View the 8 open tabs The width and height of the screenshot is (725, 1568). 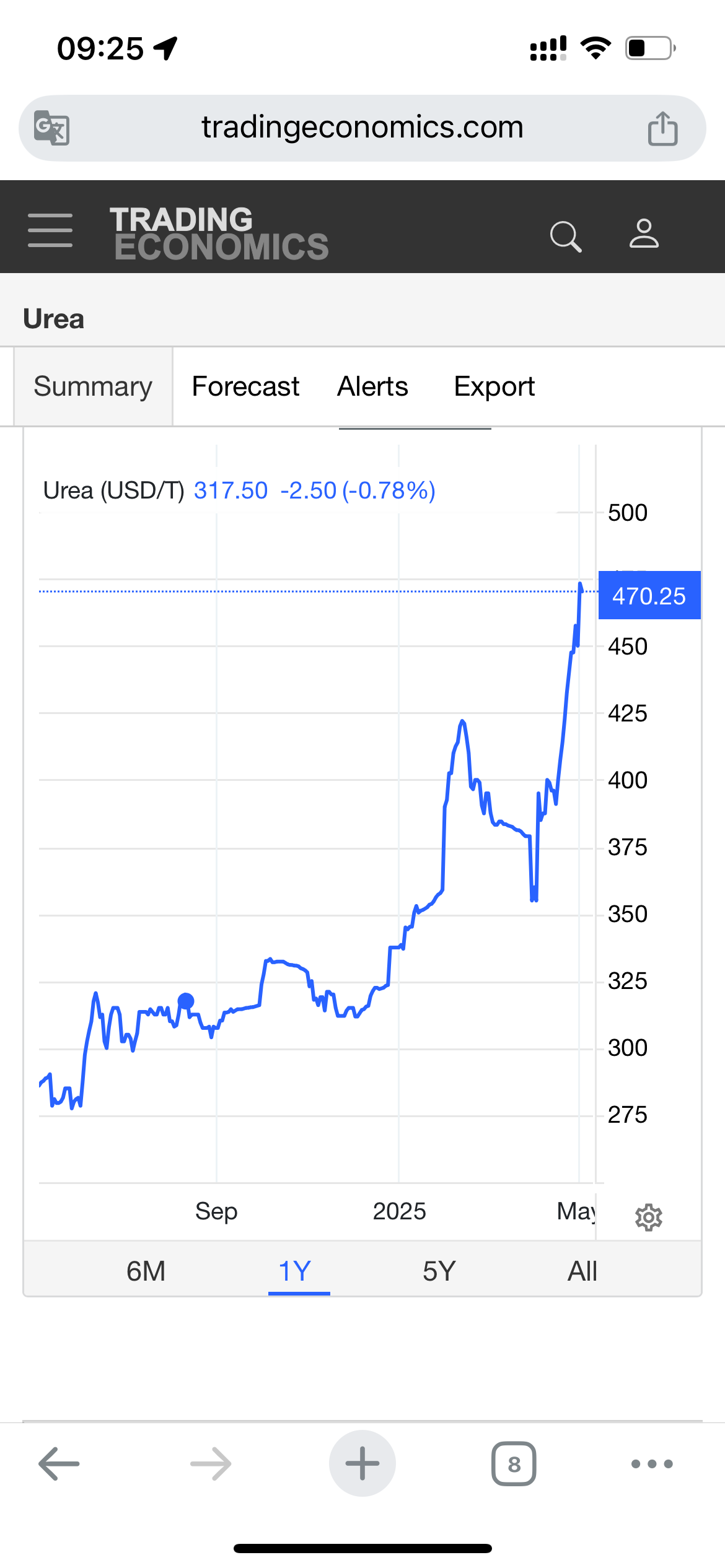pos(514,1464)
